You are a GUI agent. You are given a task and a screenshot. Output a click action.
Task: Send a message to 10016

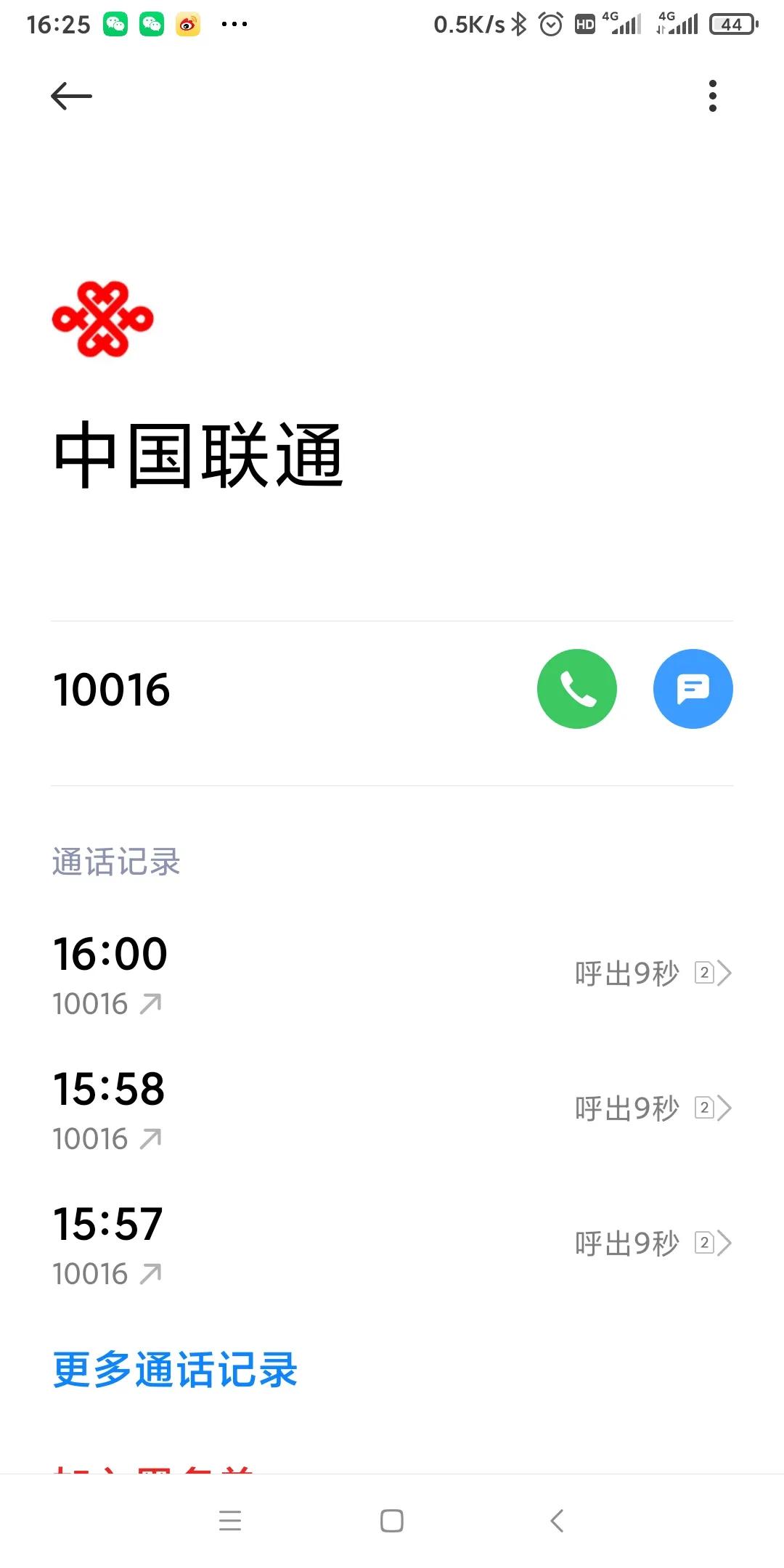pos(693,689)
